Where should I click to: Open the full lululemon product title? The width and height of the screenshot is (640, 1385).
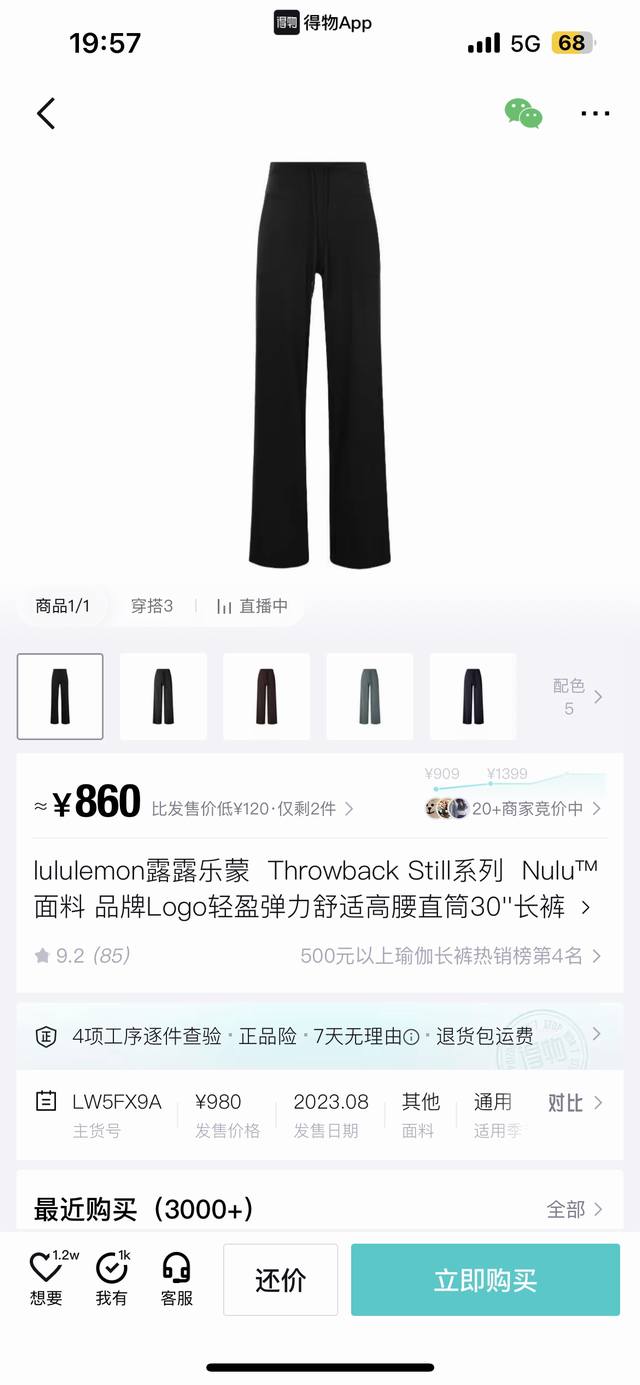pyautogui.click(x=312, y=889)
